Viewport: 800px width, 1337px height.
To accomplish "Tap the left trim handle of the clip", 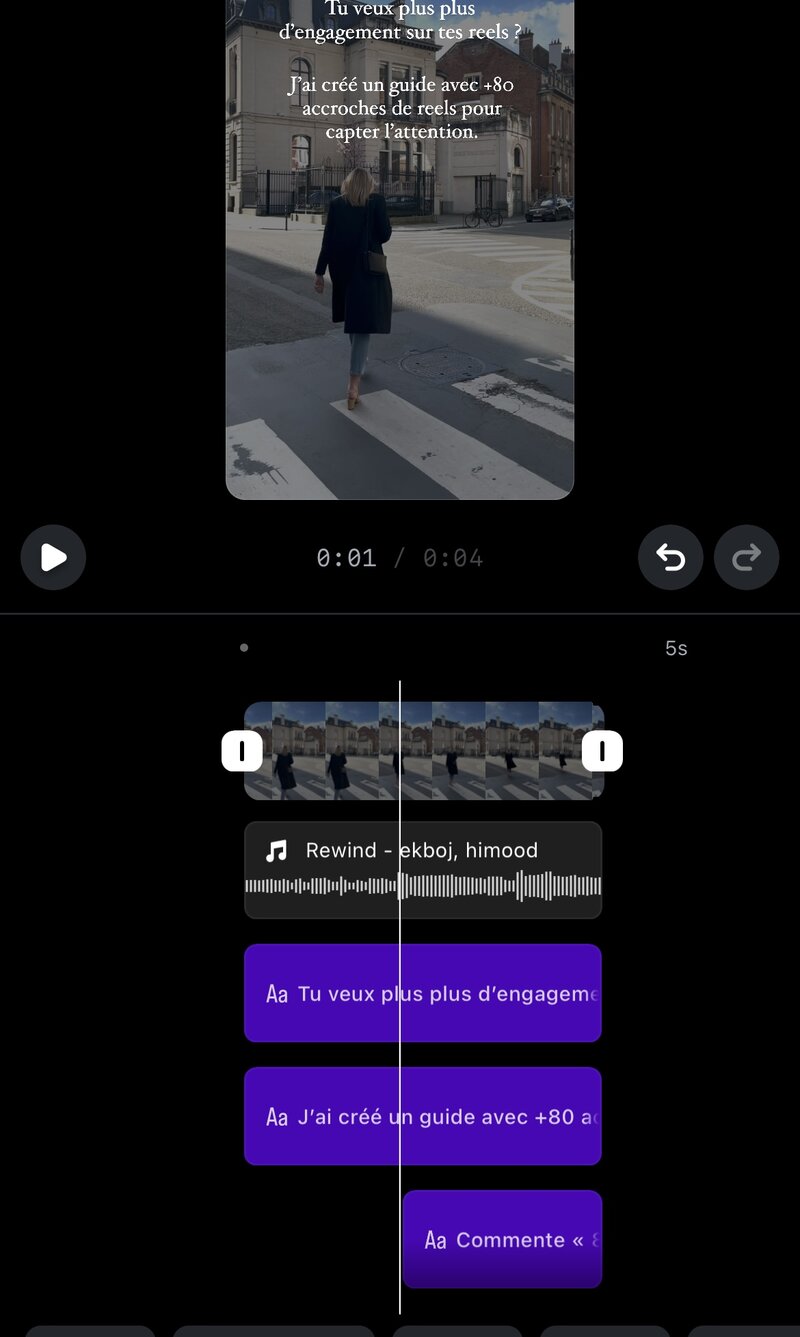I will click(242, 751).
